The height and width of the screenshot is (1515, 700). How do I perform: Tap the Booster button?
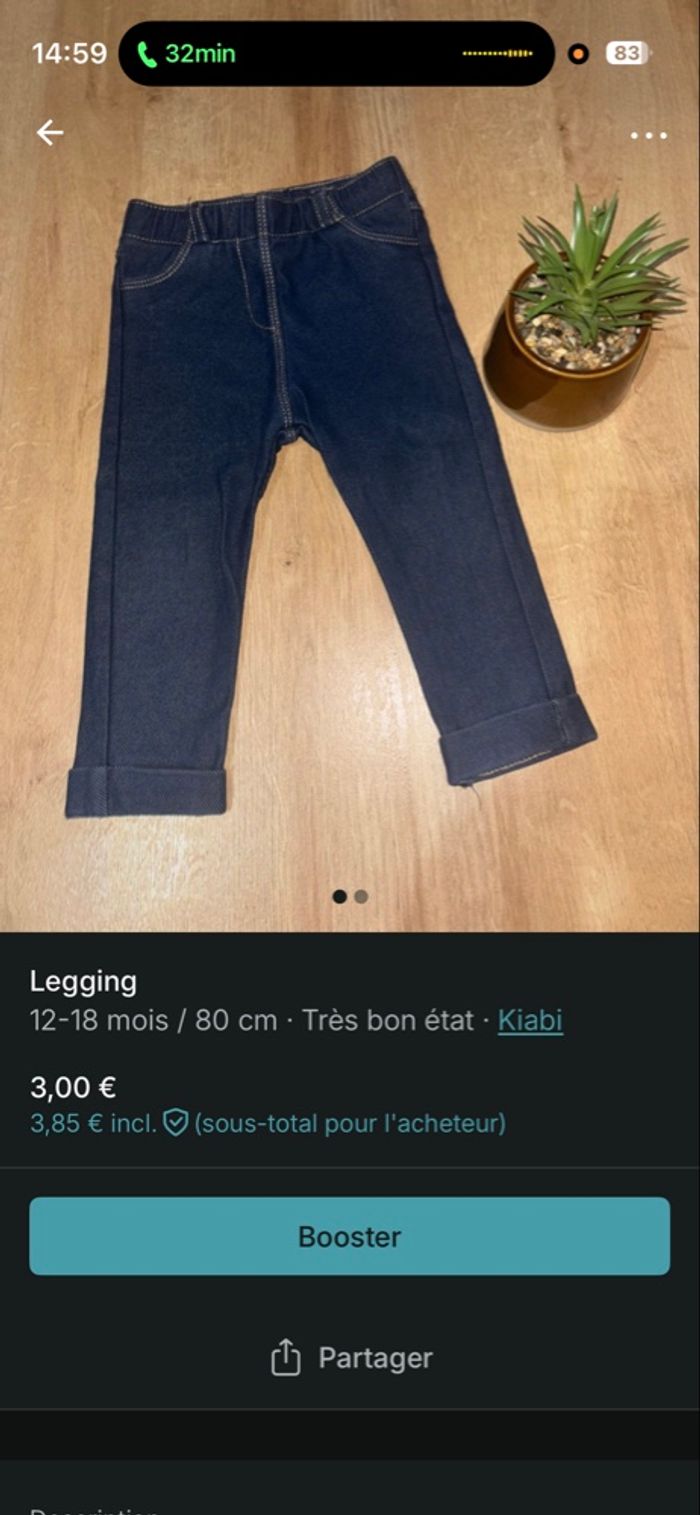pyautogui.click(x=349, y=1236)
